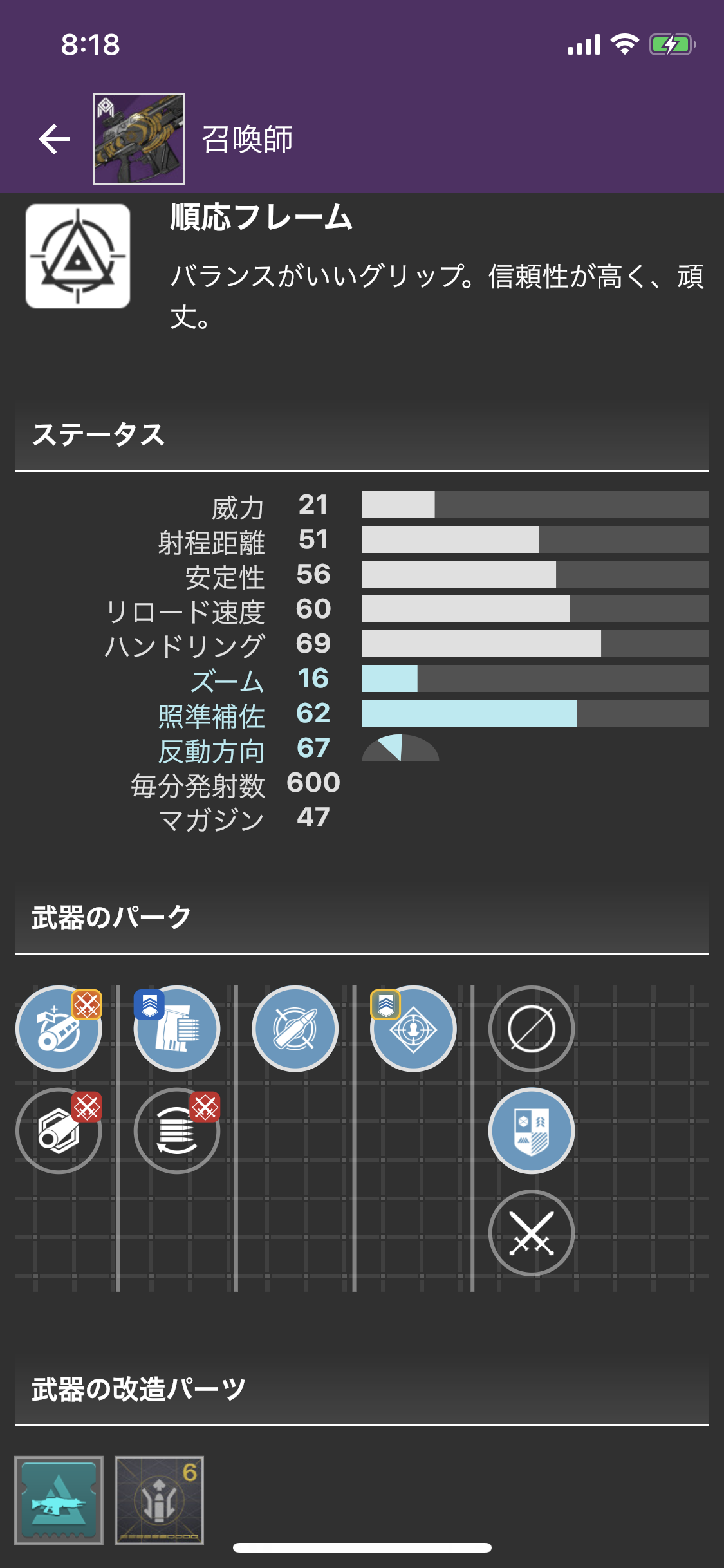The image size is (724, 1568).
Task: View the 順応フレーム intrinsic frame icon
Action: [x=78, y=256]
